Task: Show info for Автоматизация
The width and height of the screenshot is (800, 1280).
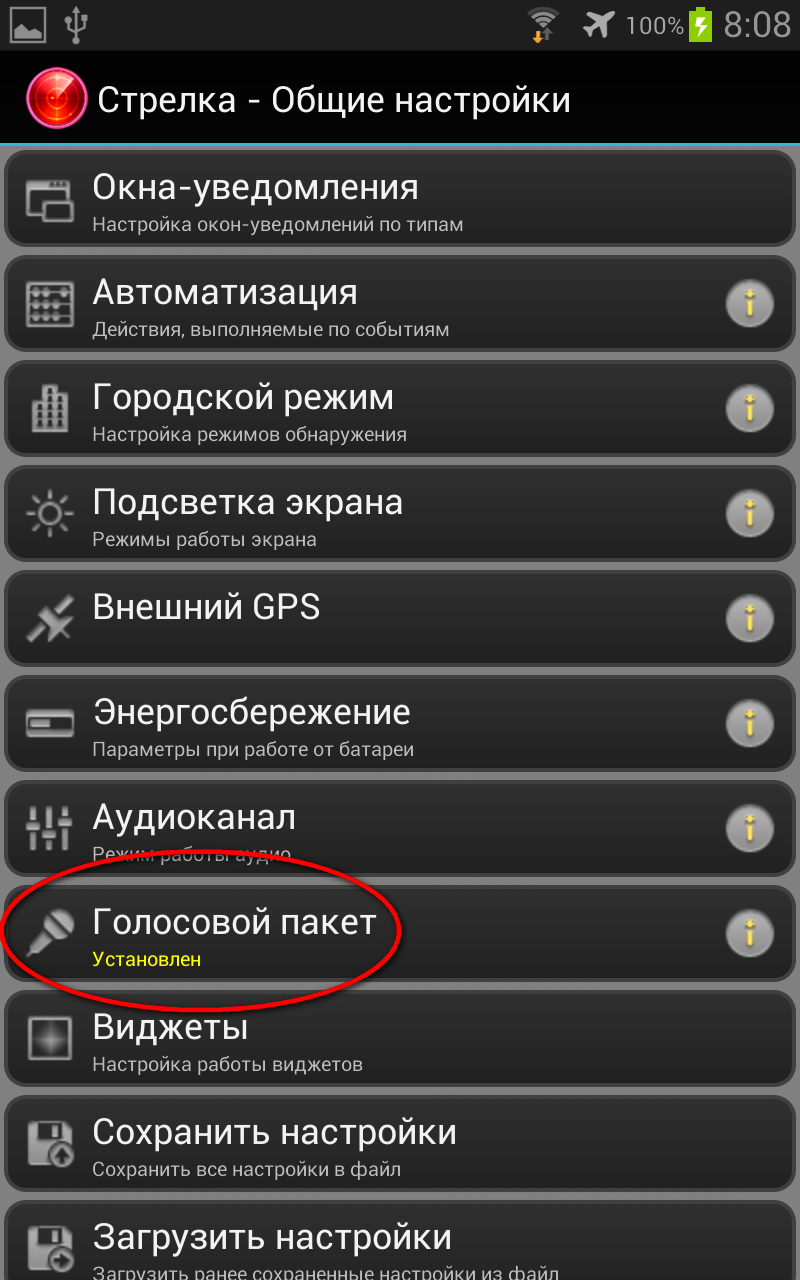Action: 750,304
